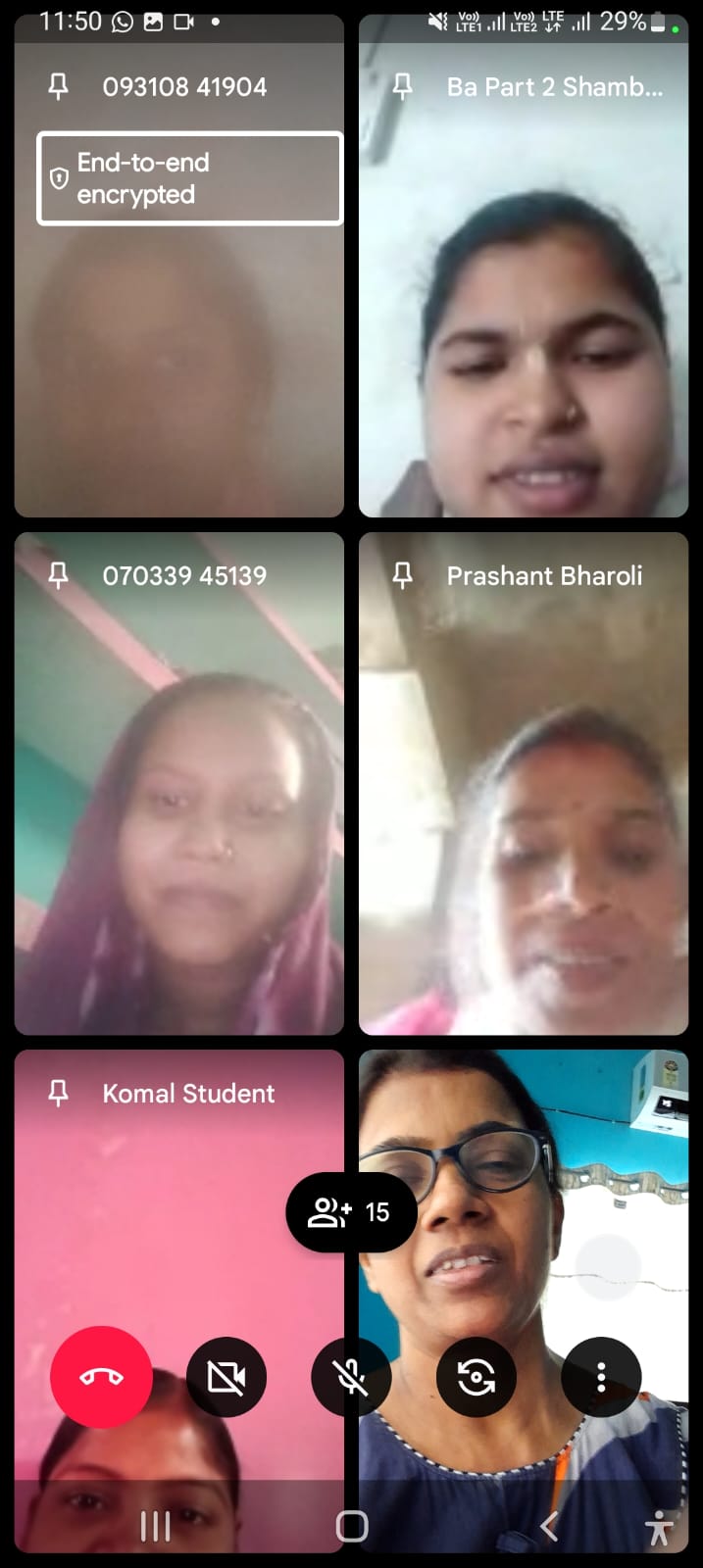
Task: End the call with the red hang-up button
Action: click(101, 1377)
